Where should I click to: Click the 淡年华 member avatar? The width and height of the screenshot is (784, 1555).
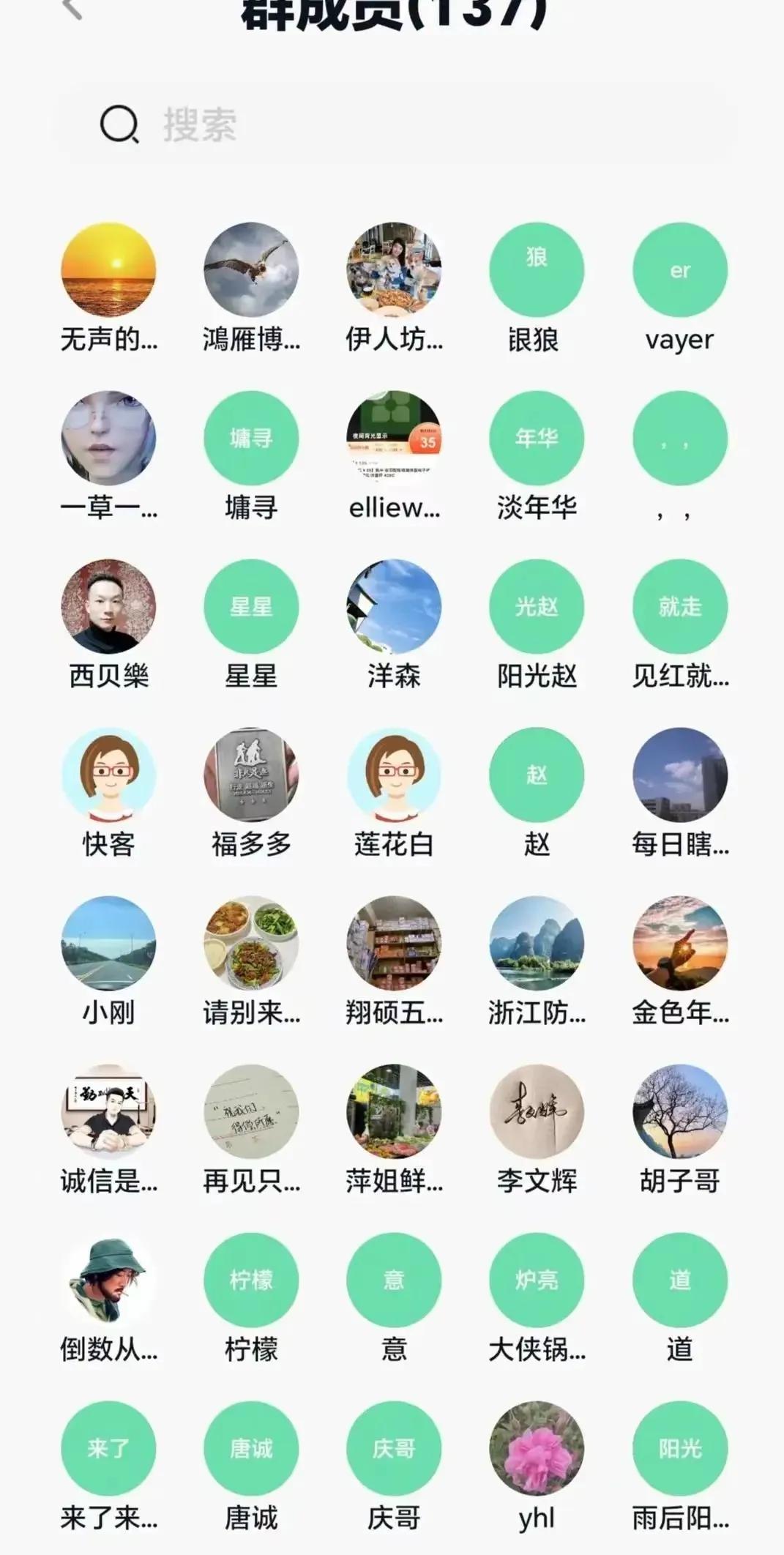click(x=537, y=438)
